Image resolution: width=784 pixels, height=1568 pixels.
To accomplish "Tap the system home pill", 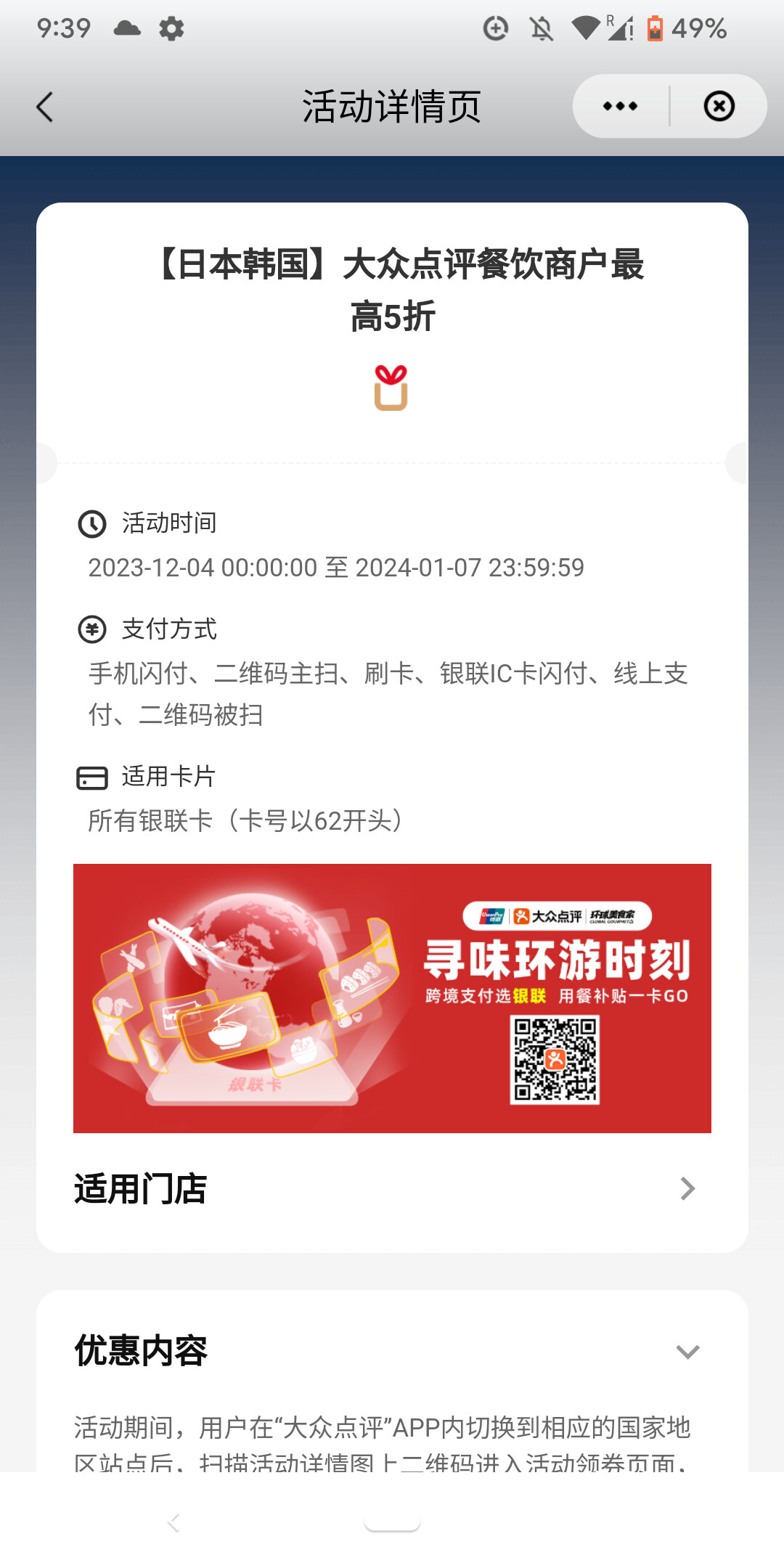I will click(x=392, y=1523).
